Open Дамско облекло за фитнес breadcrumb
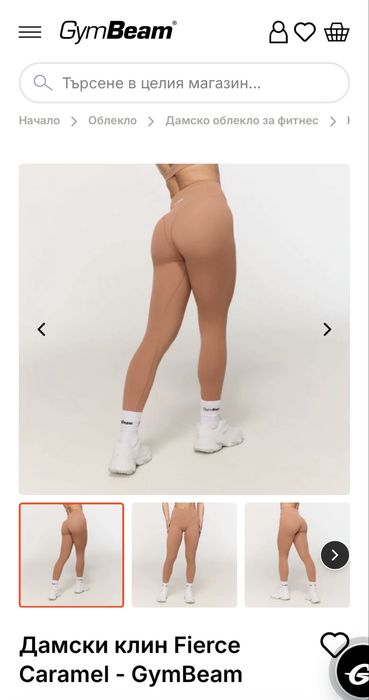The image size is (369, 700). (x=242, y=121)
